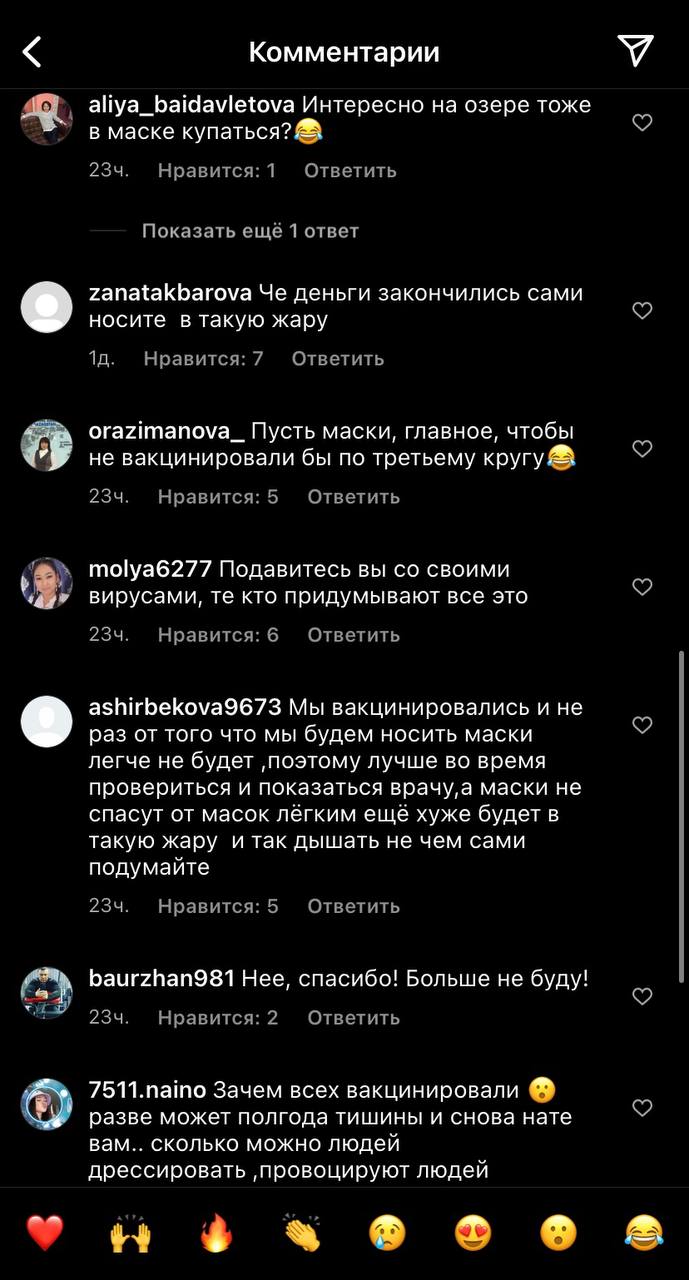Share the post via the paper plane icon

coord(635,51)
